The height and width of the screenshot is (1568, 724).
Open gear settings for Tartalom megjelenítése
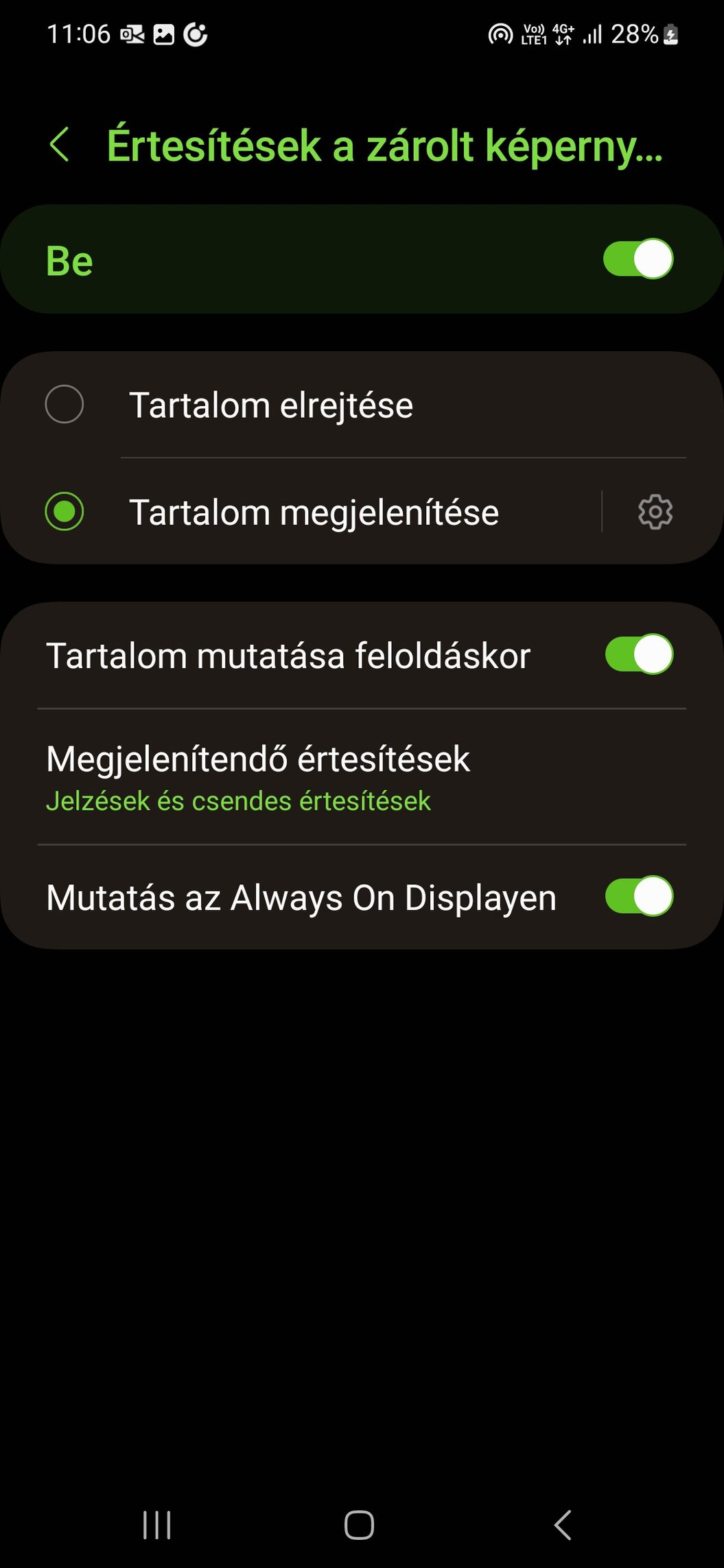point(655,512)
